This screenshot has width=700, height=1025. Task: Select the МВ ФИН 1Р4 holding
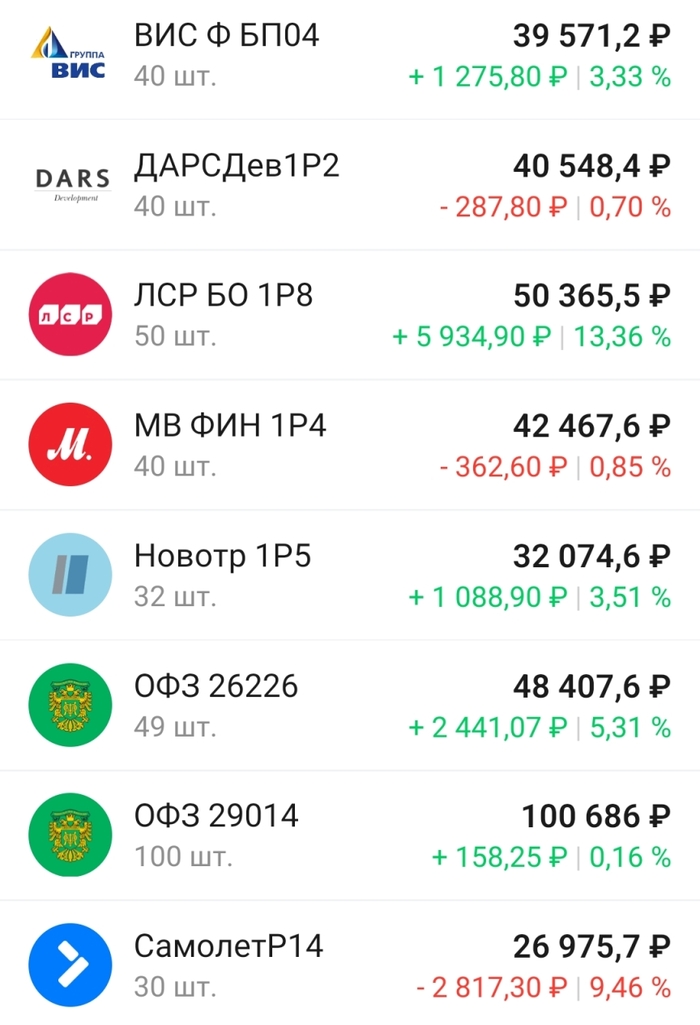[x=350, y=445]
